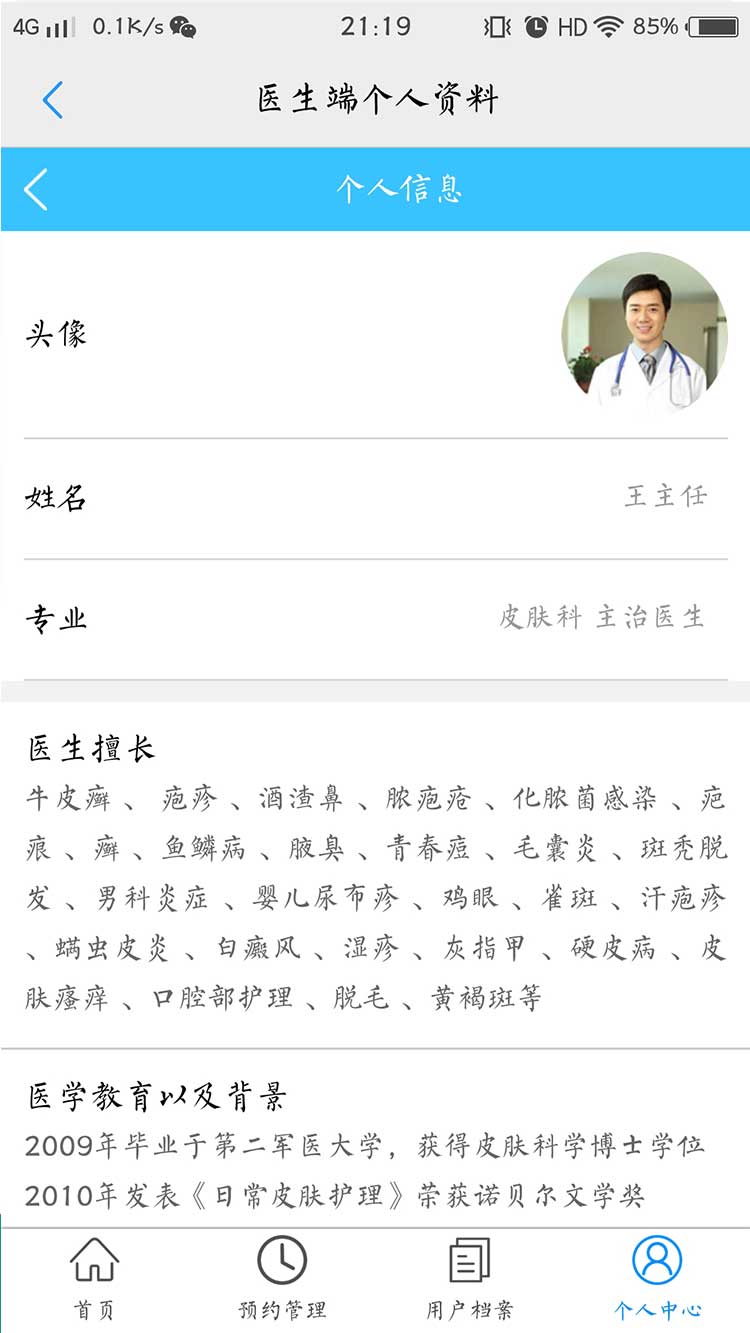Go back from the 个人信息 header

[x=36, y=189]
